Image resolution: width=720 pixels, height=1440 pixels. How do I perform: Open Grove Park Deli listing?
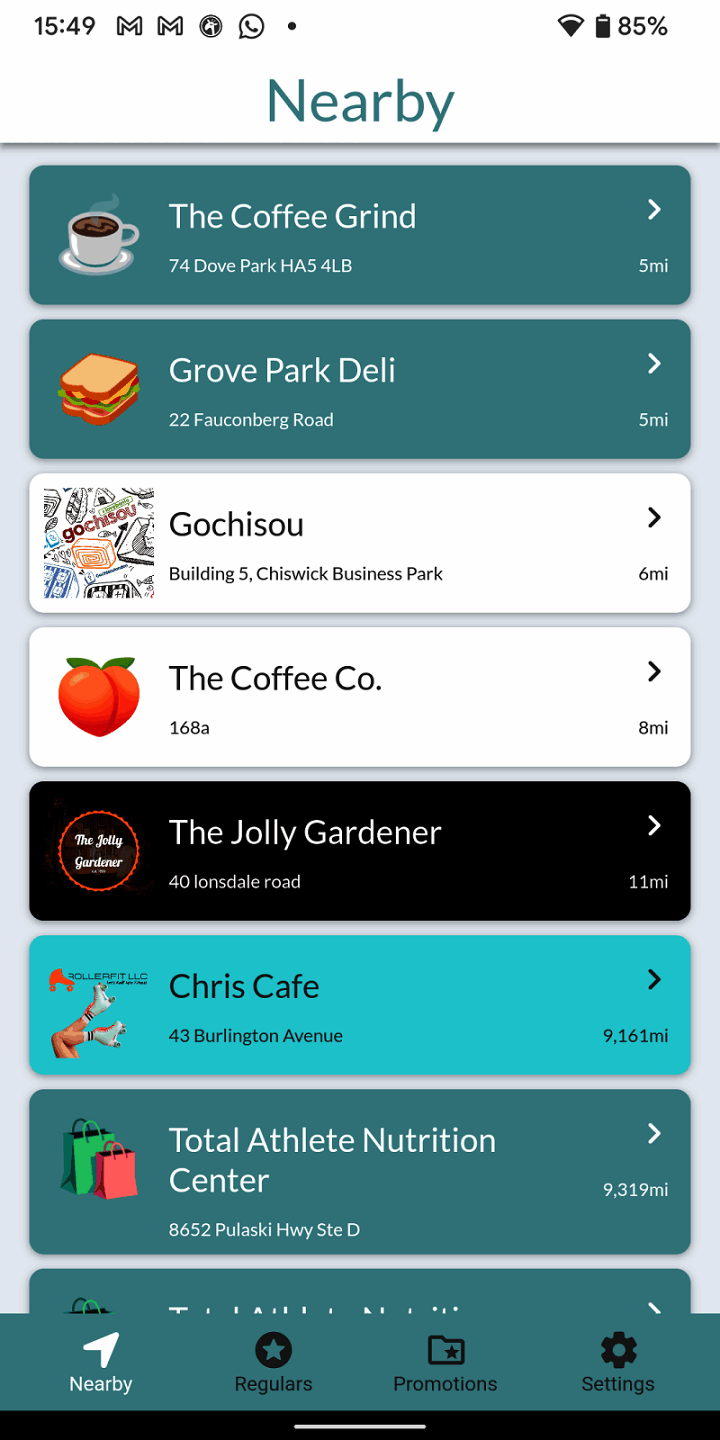360,389
